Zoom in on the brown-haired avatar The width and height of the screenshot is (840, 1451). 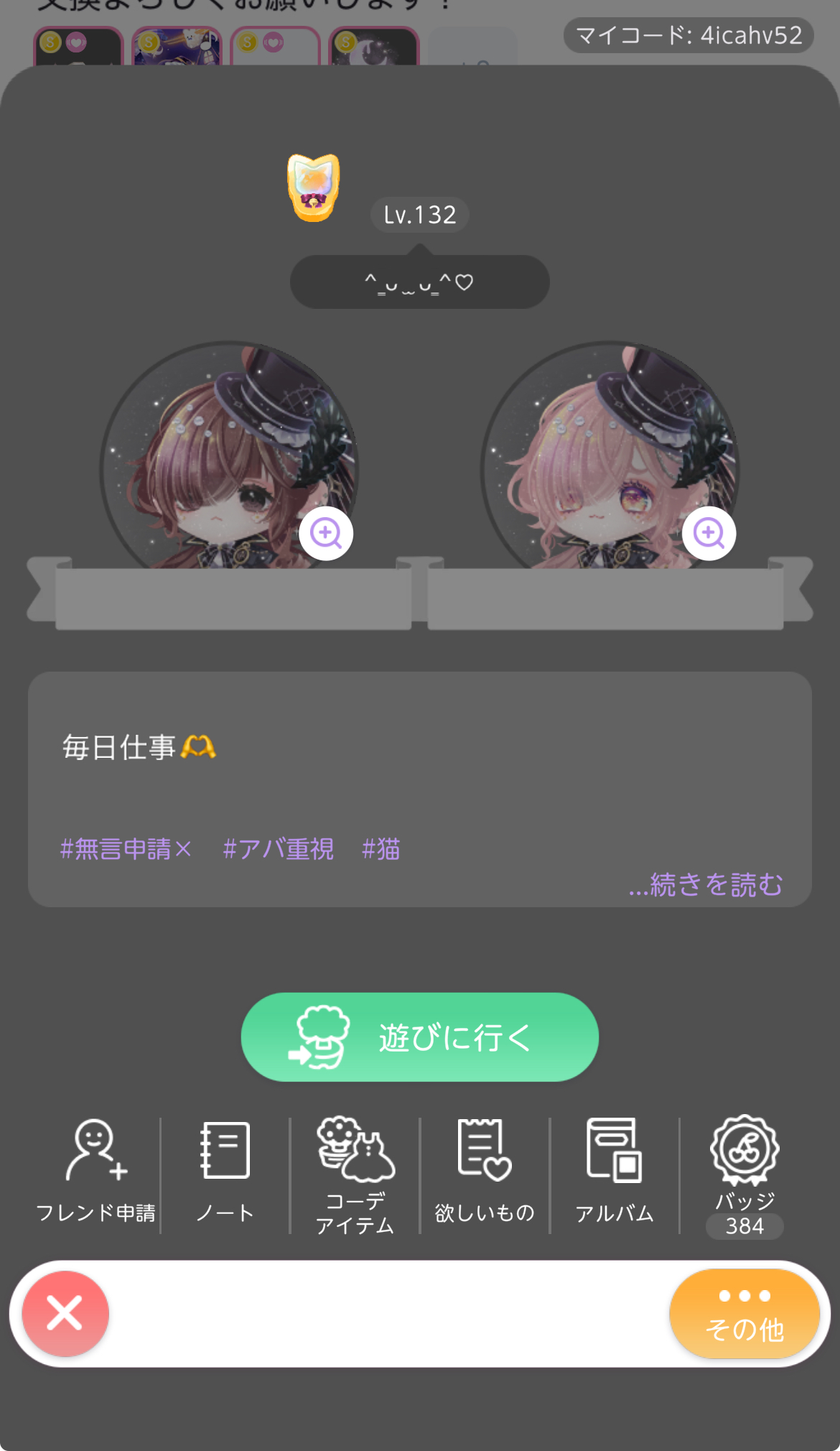point(326,533)
